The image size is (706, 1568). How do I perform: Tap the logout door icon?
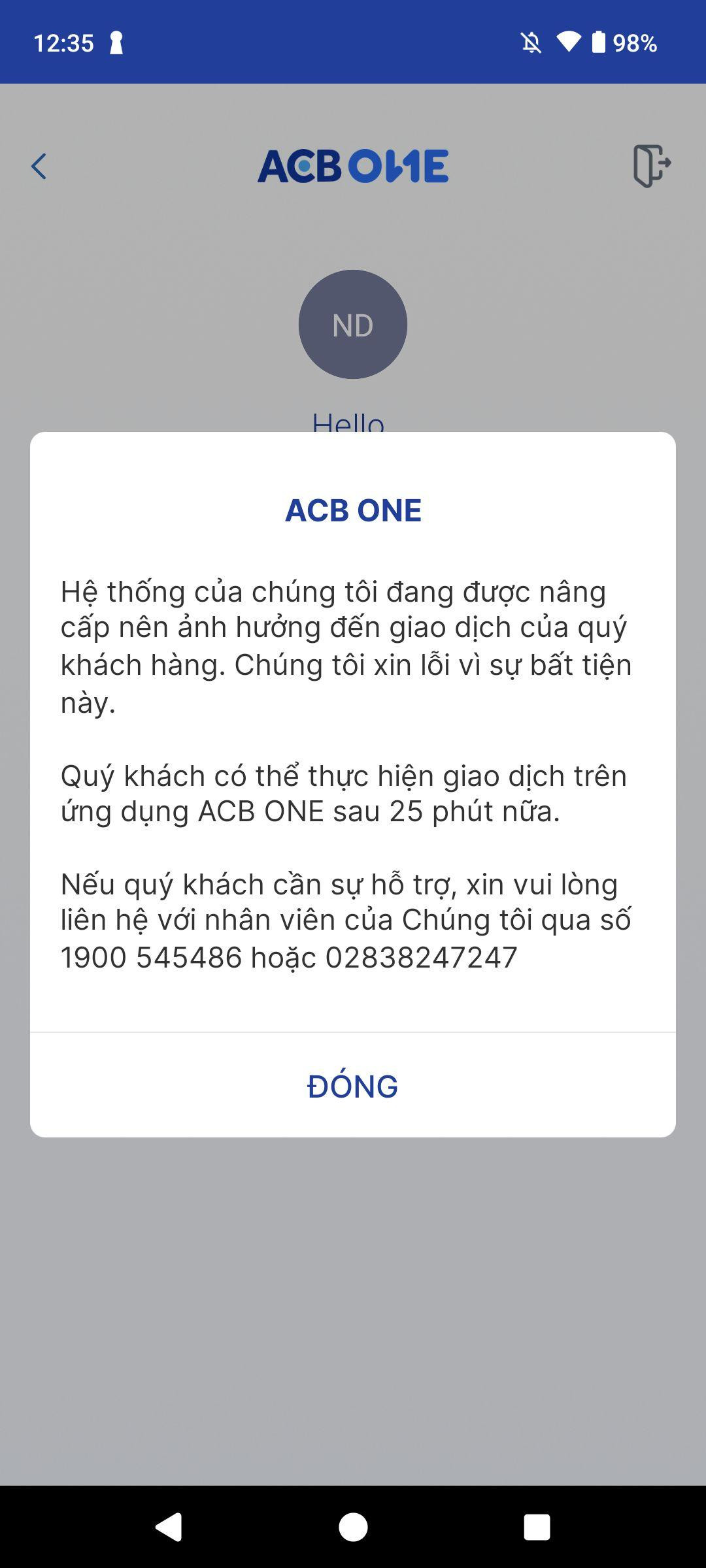[x=651, y=166]
